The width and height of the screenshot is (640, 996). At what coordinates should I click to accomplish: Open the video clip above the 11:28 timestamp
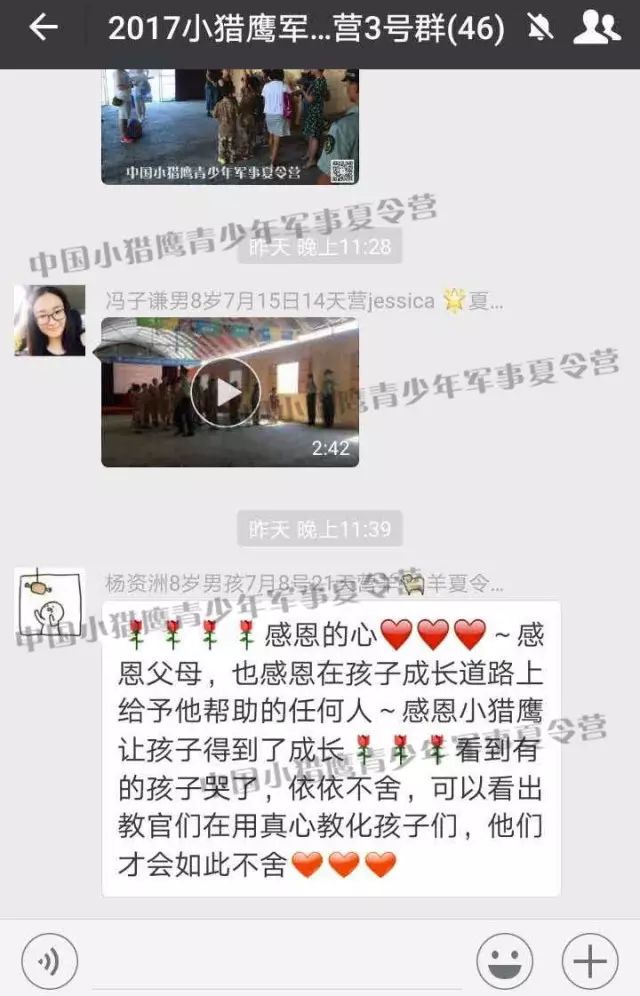click(230, 127)
